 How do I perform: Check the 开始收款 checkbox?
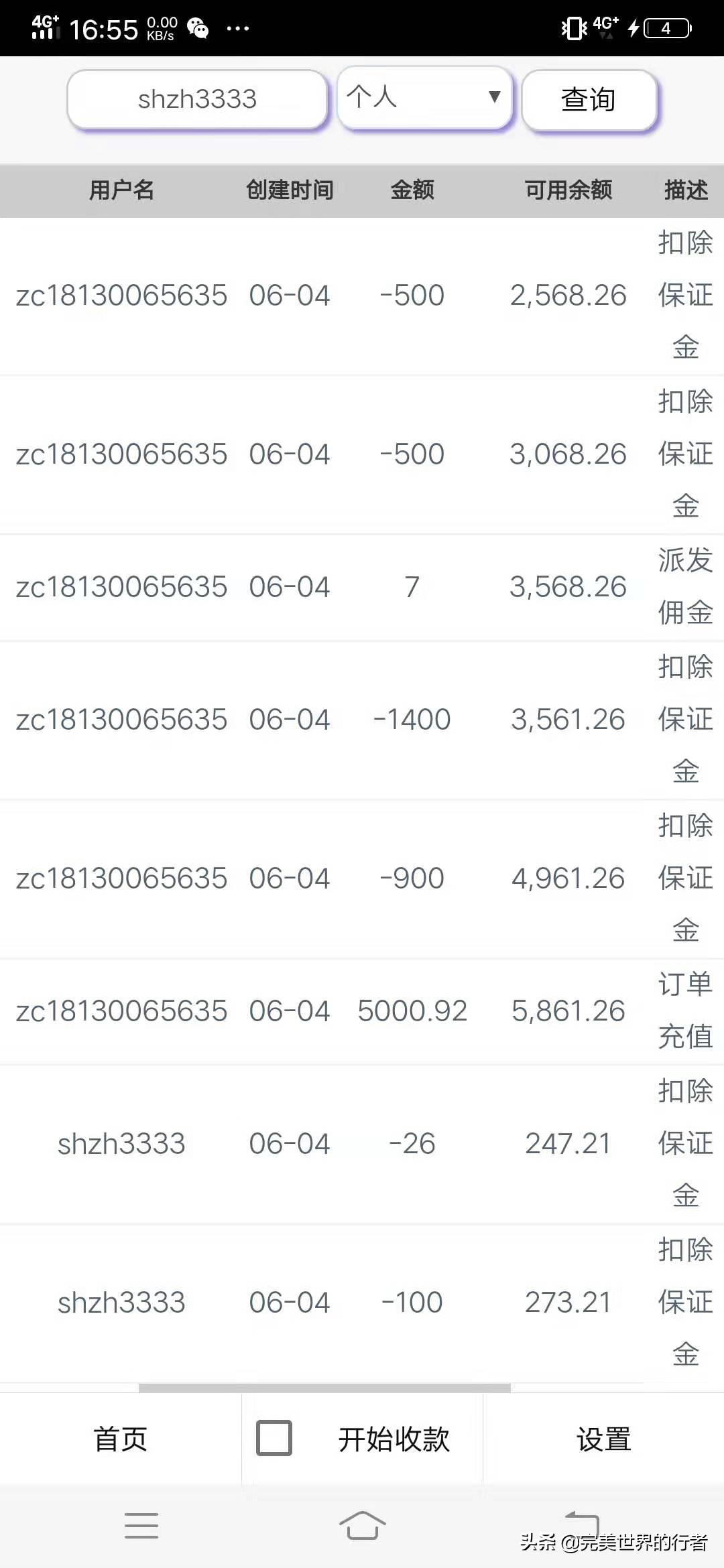pos(274,1438)
